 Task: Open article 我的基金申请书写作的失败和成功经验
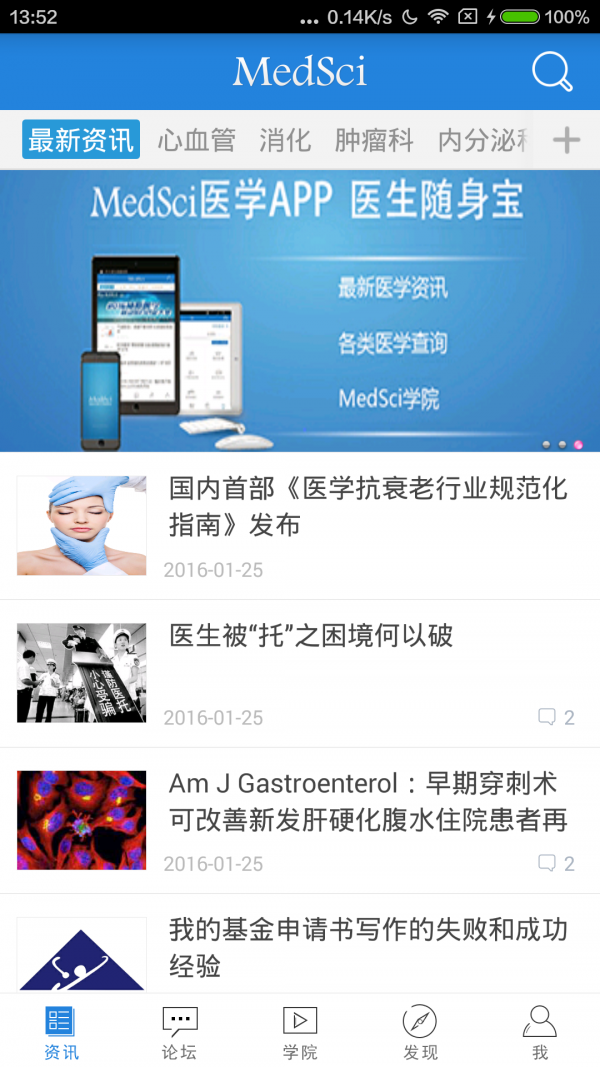pos(368,946)
